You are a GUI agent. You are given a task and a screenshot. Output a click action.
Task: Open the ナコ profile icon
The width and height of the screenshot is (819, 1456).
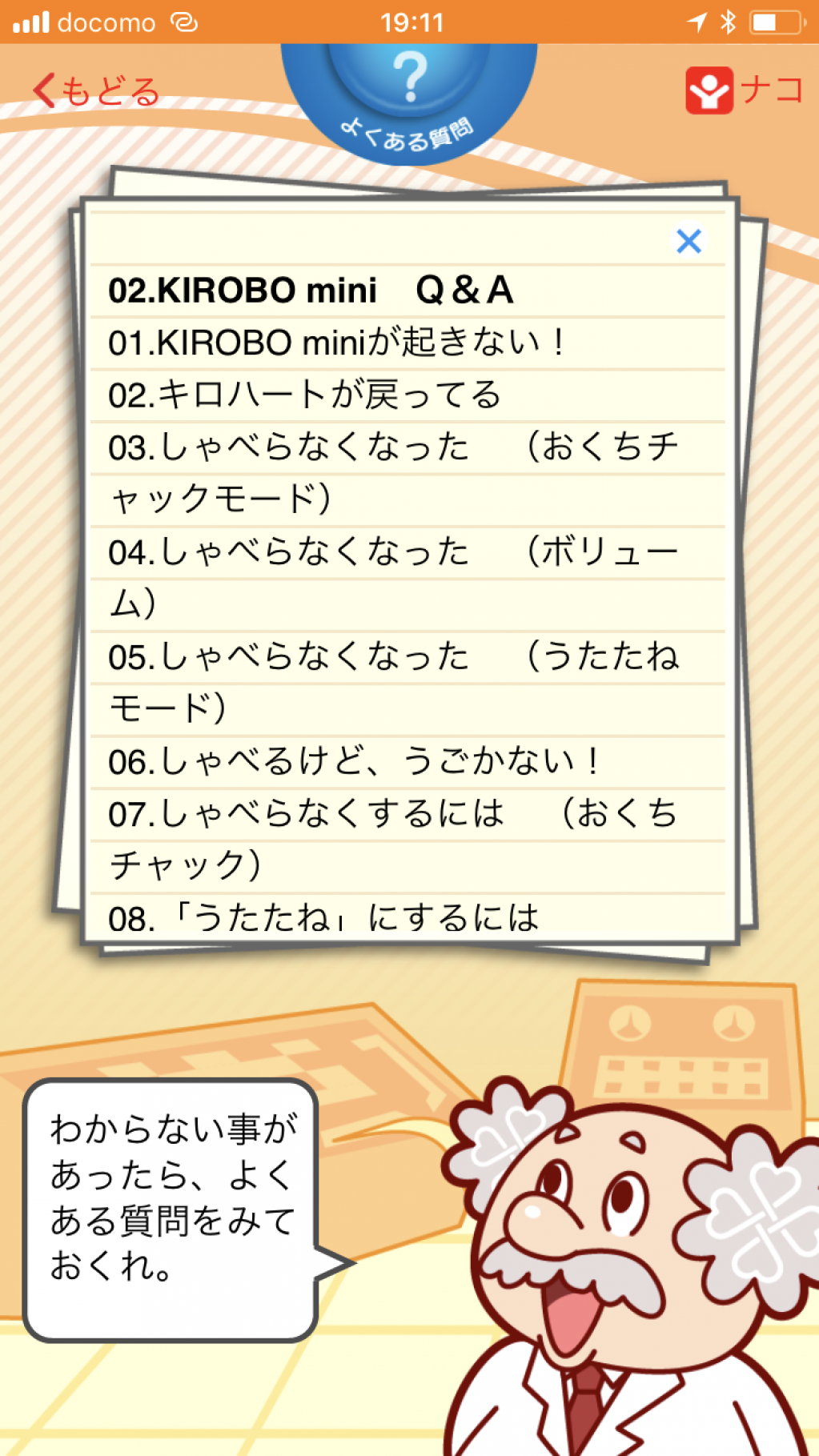pos(709,90)
